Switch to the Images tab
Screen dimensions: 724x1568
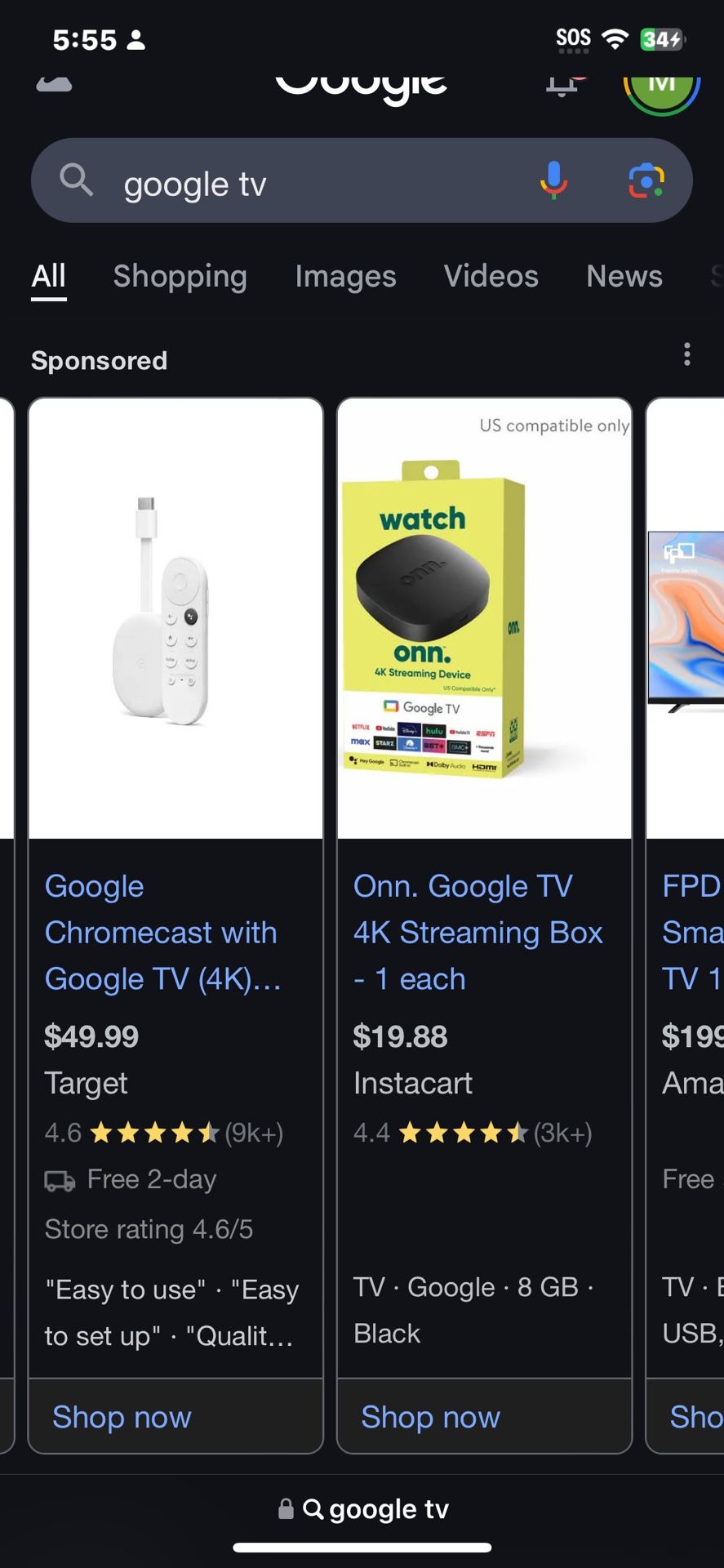click(345, 276)
